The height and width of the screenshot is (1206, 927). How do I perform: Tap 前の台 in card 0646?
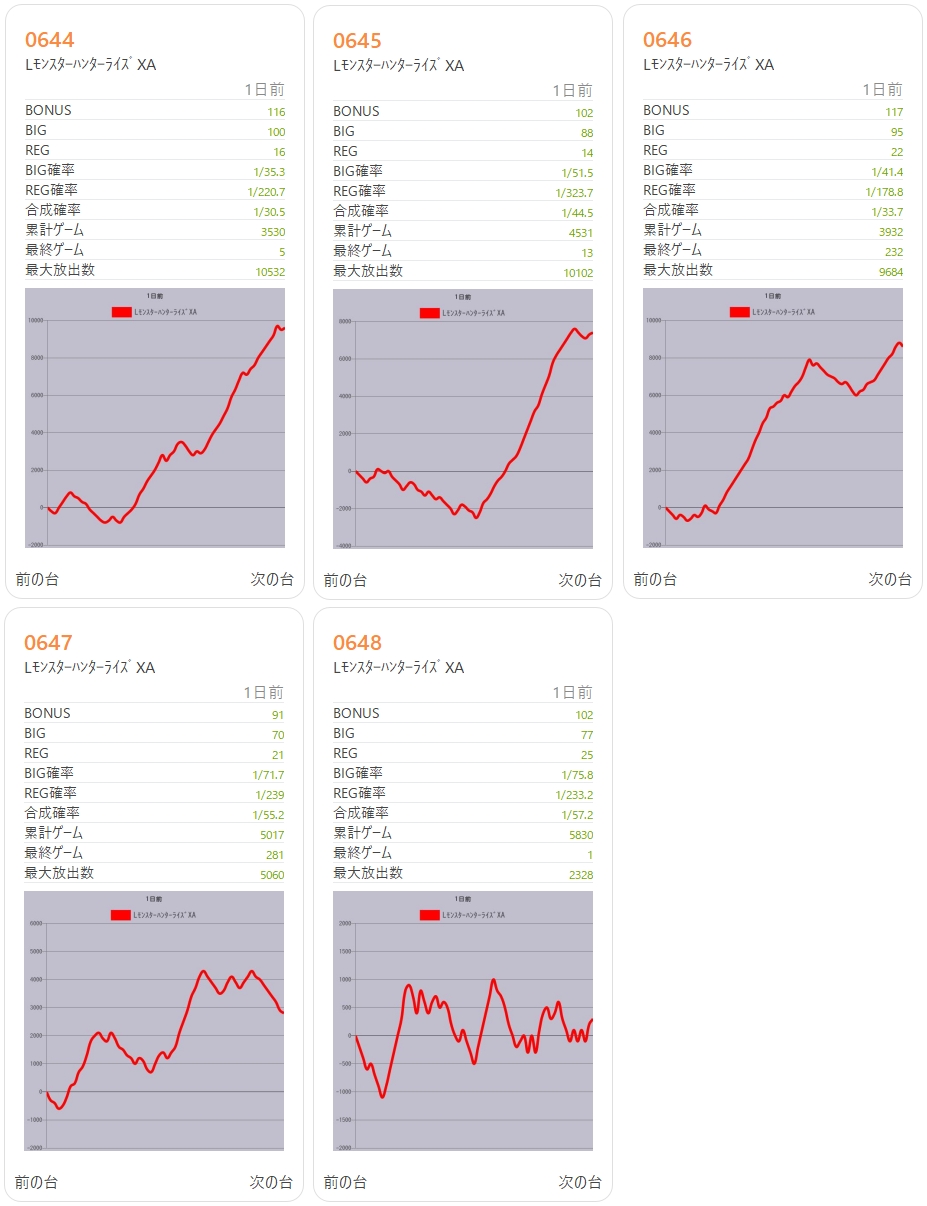point(655,579)
